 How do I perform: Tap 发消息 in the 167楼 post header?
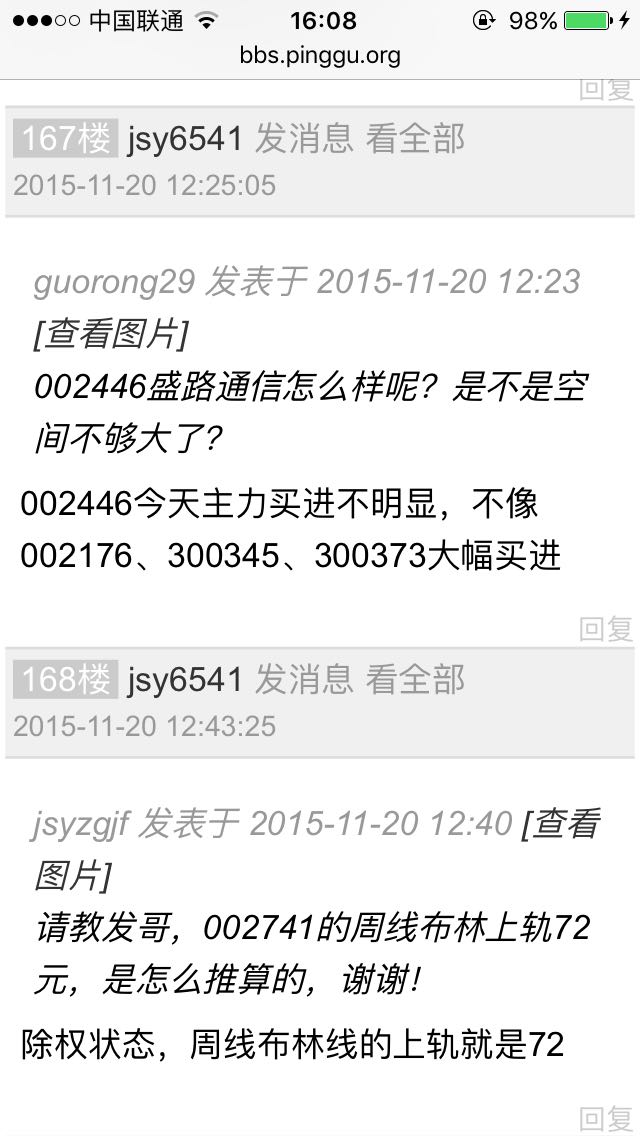304,138
